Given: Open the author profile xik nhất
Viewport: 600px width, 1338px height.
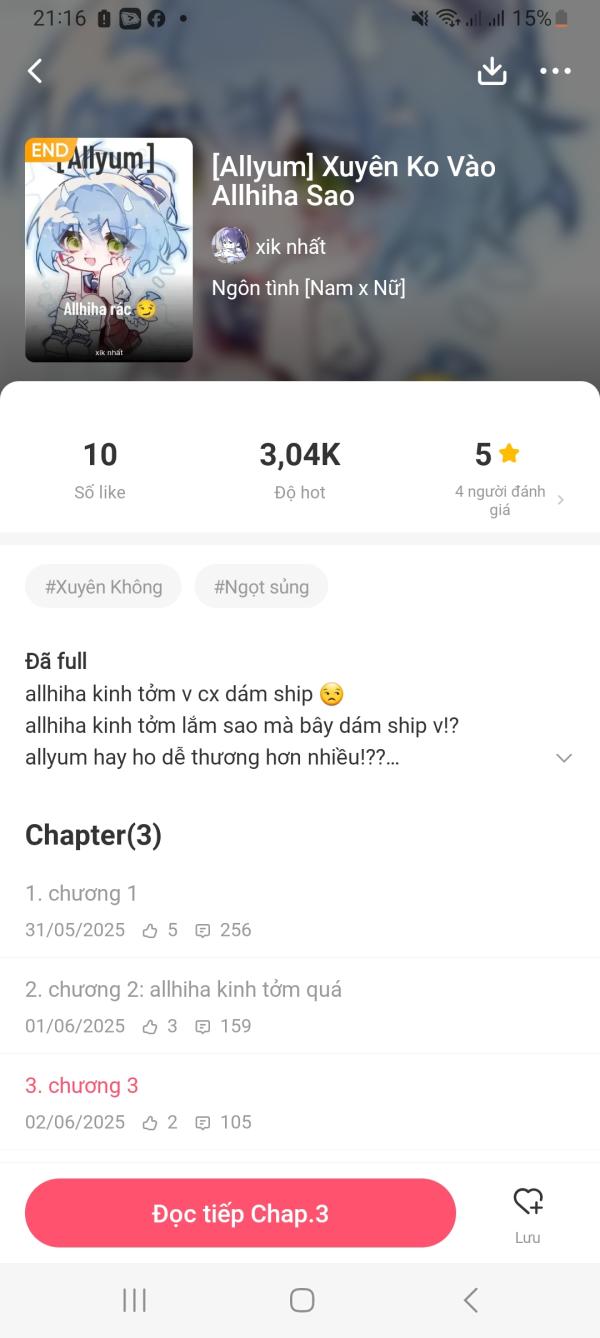Looking at the screenshot, I should (x=270, y=246).
